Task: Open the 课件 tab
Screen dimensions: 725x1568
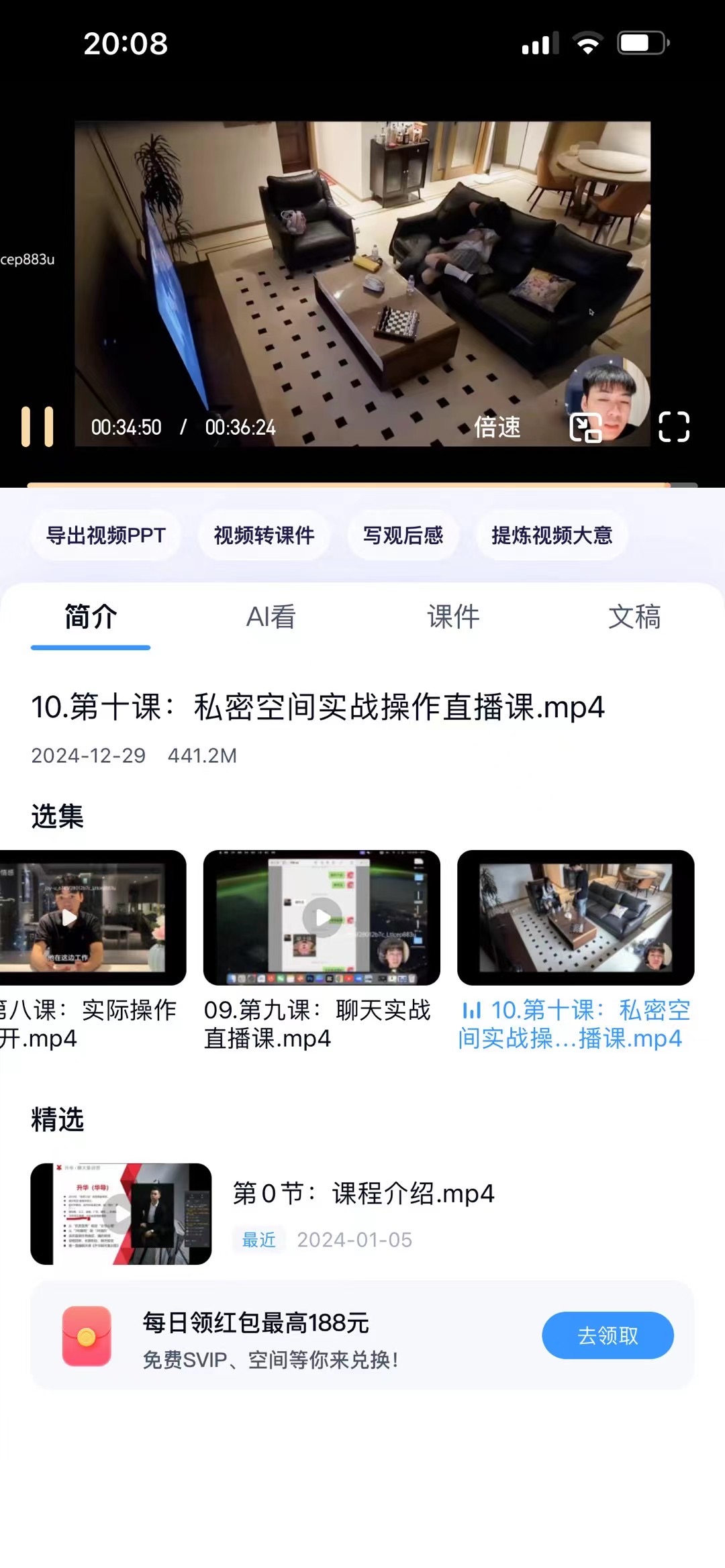Action: [453, 617]
